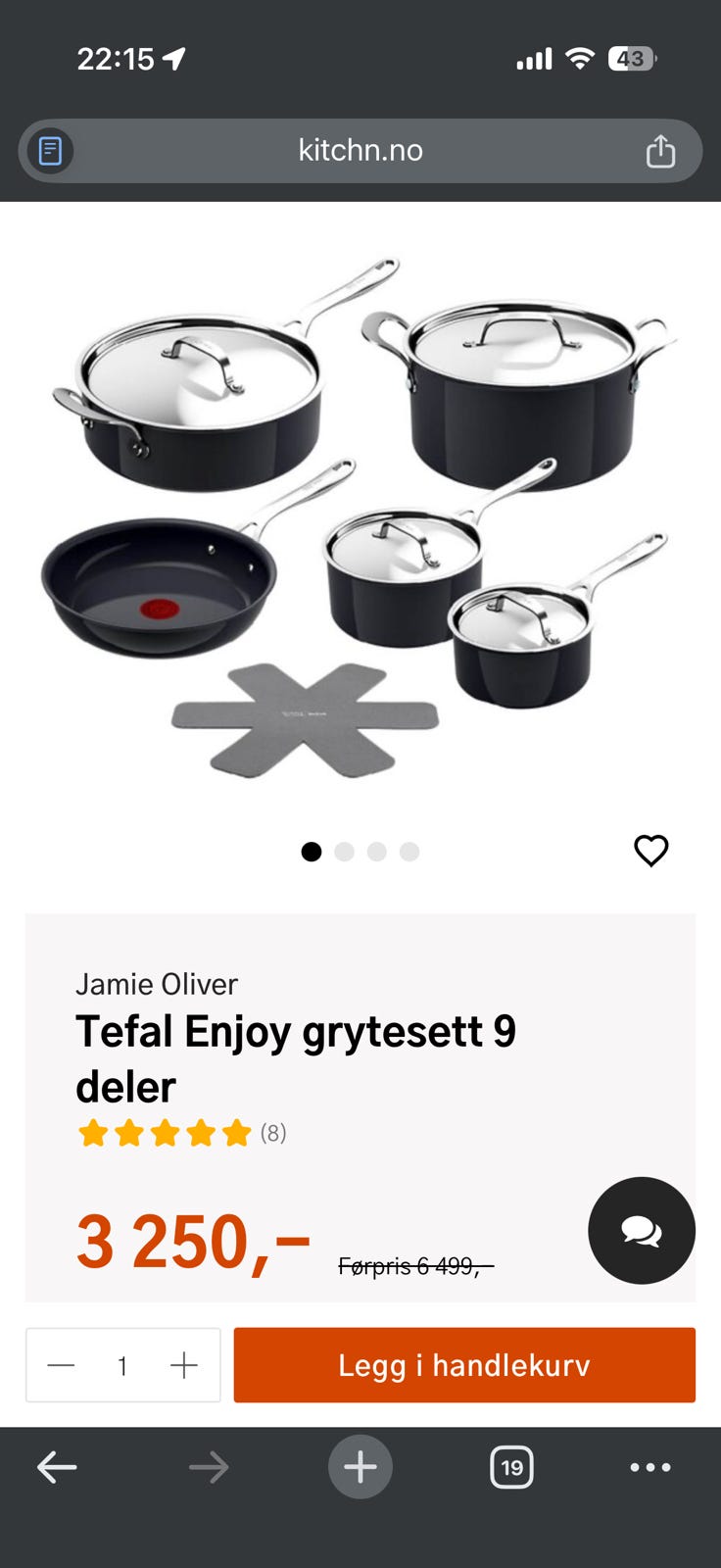721x1568 pixels.
Task: Open a new browser tab
Action: point(360,1467)
